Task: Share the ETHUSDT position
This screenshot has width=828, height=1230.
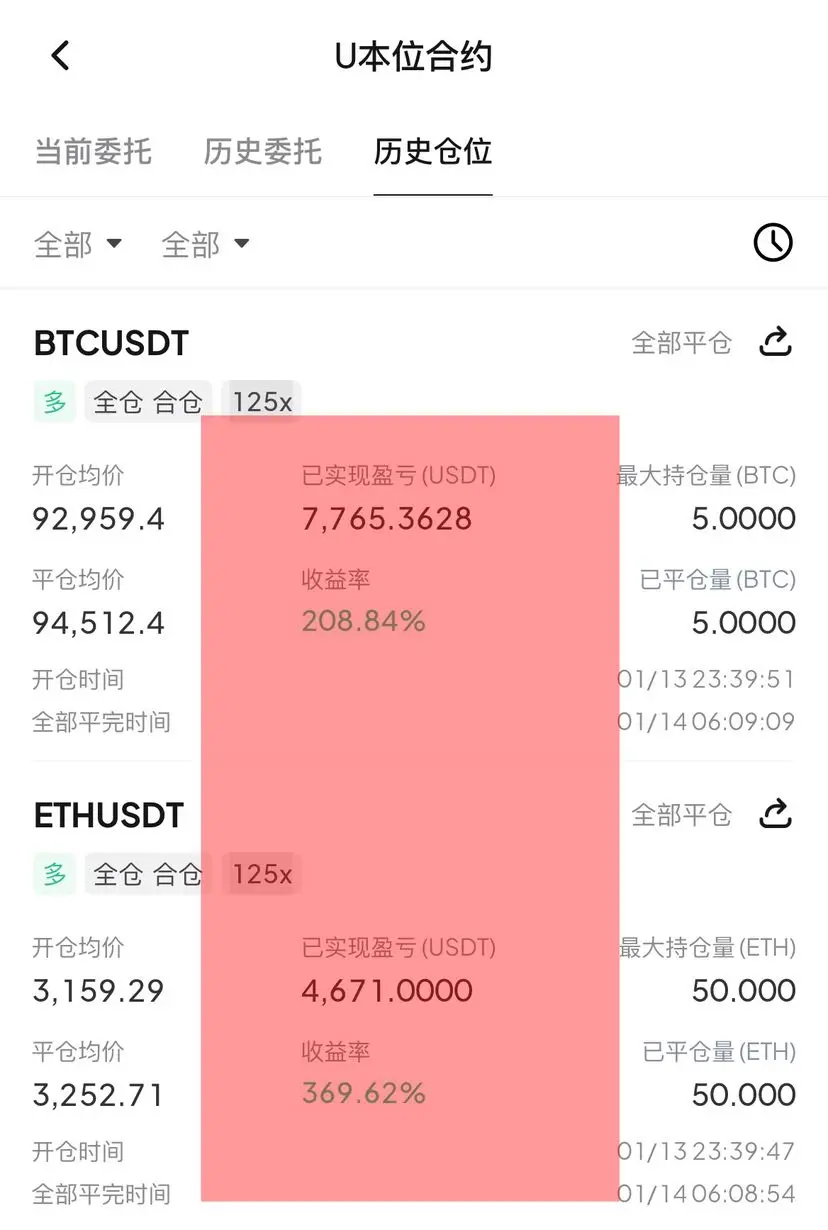Action: click(x=776, y=815)
